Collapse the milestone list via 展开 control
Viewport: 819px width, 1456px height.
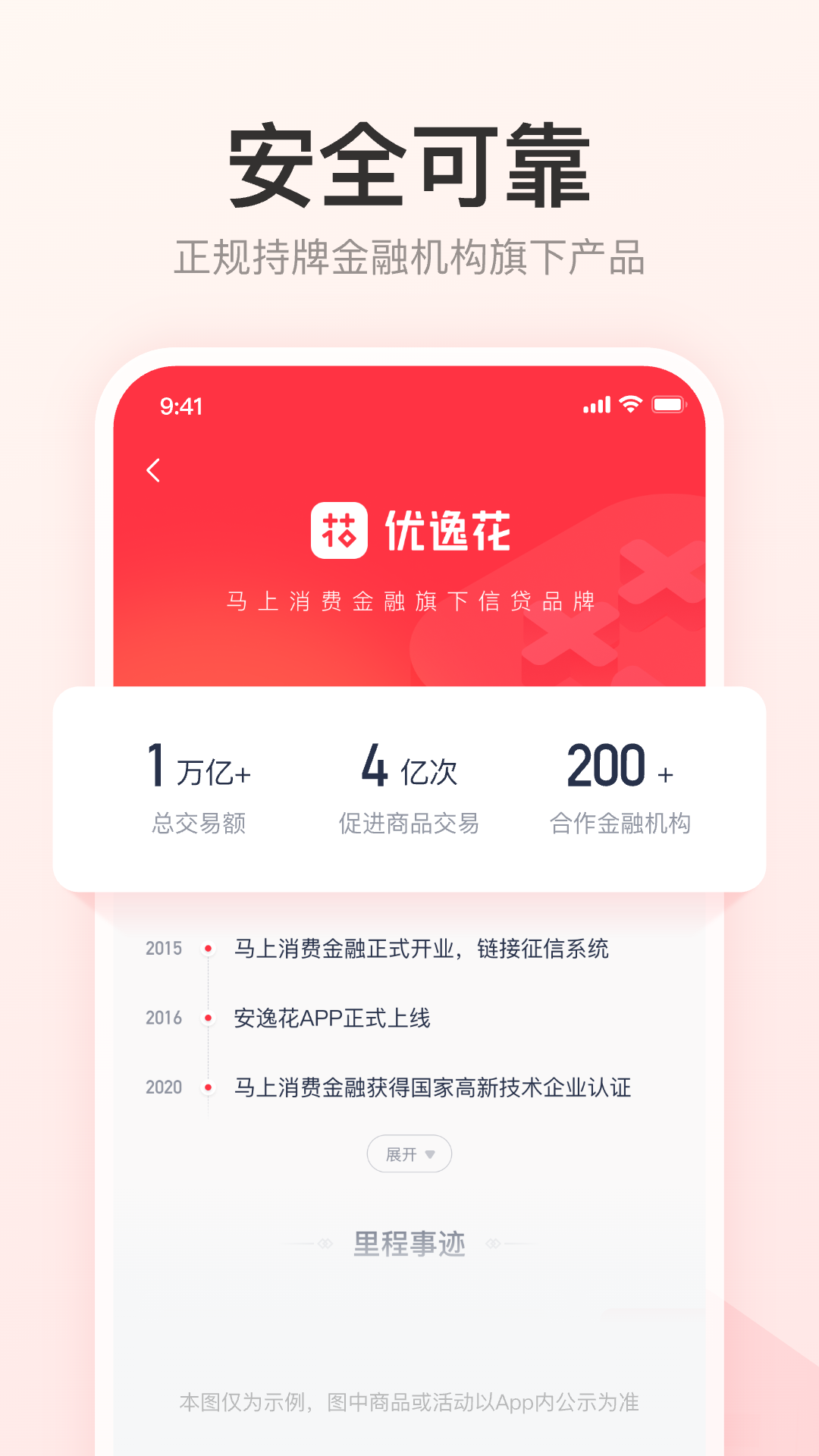point(409,1153)
